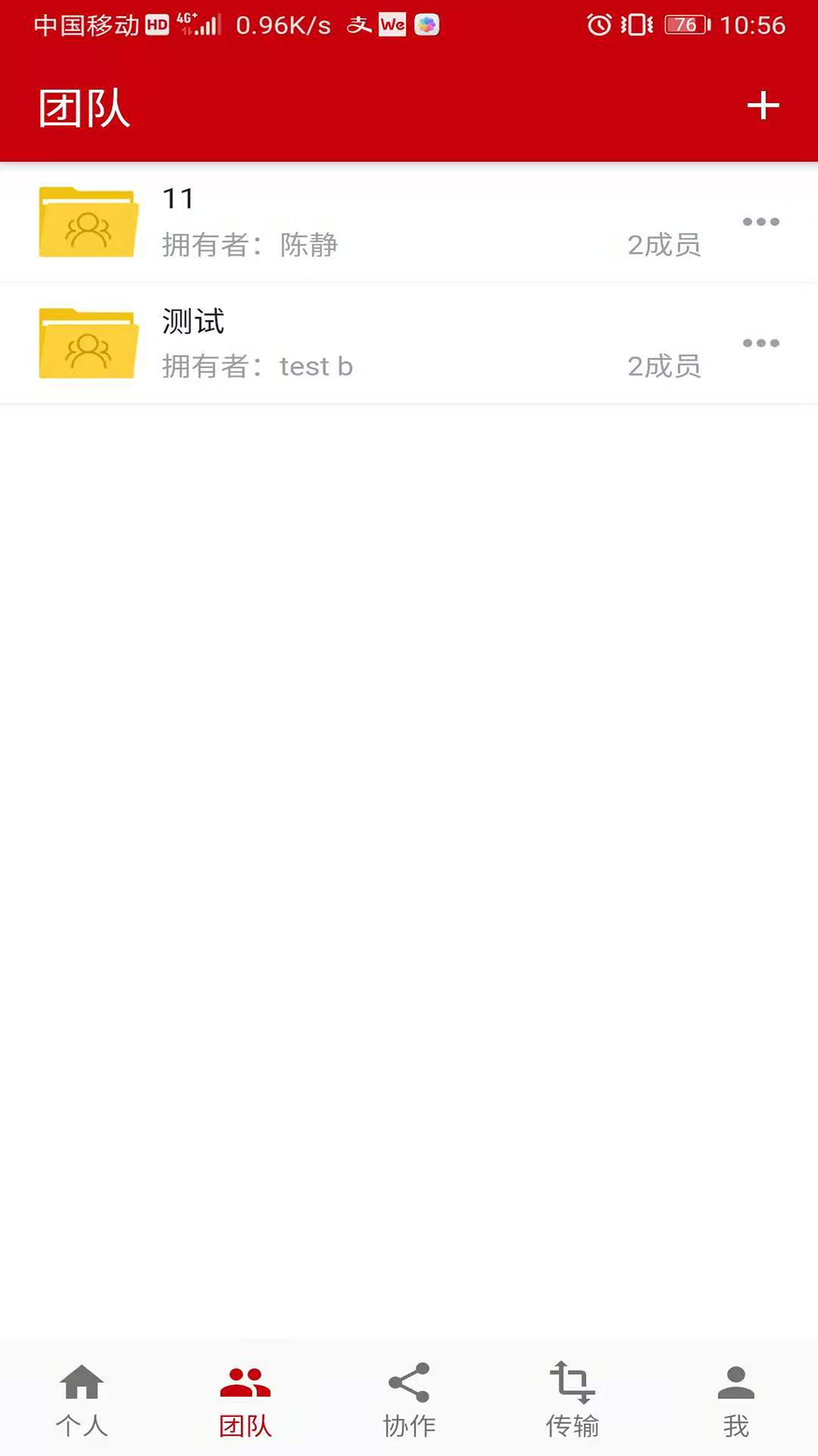Tap the alarm clock status icon
The image size is (818, 1456).
pyautogui.click(x=598, y=24)
